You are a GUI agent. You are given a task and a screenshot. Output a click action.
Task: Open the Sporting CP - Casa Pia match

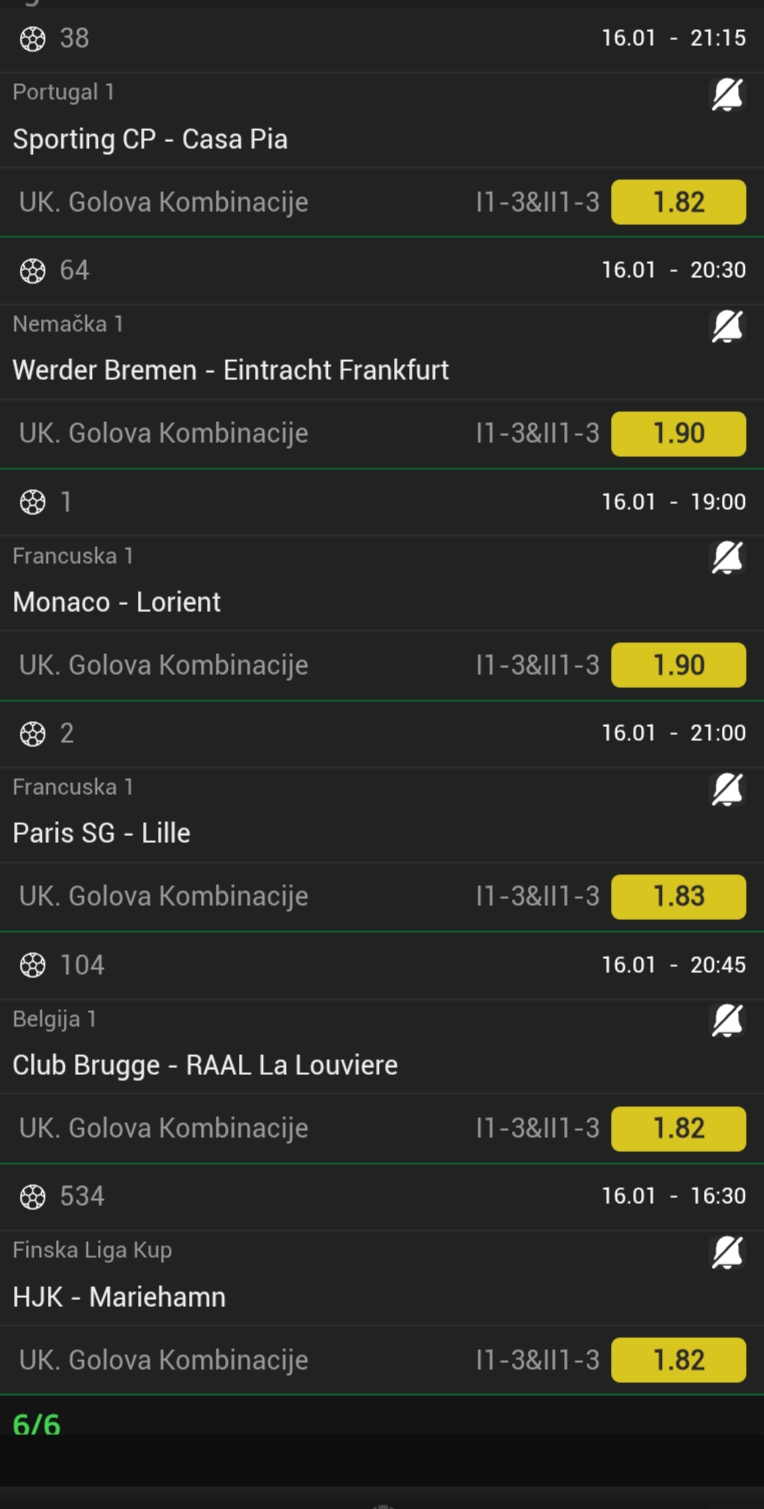[150, 139]
